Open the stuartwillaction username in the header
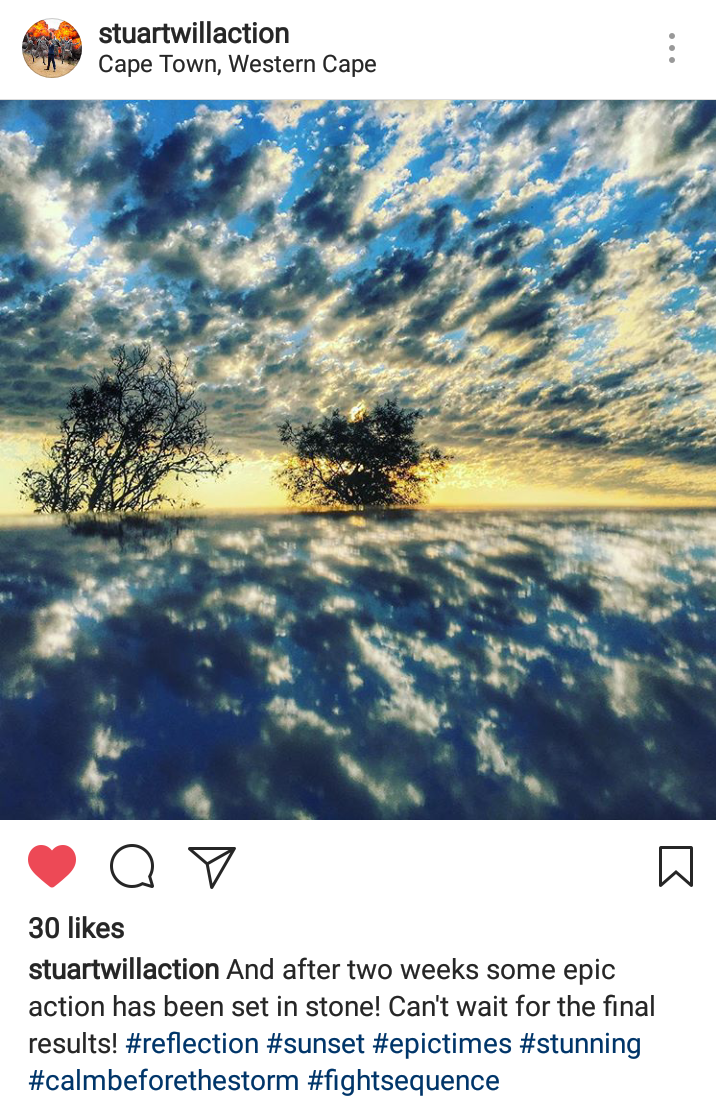The image size is (716, 1112). tap(194, 33)
